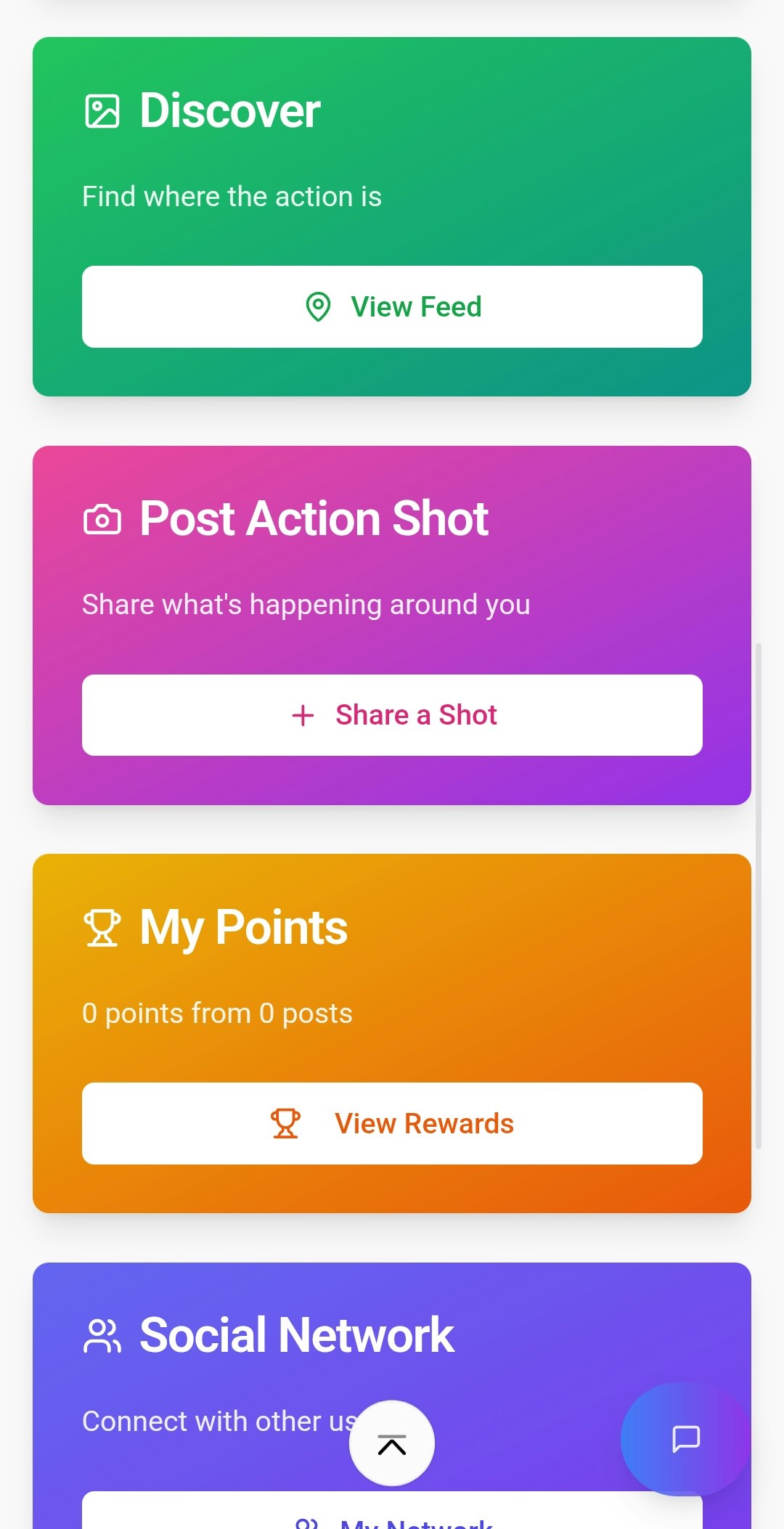Open the floating chat bubble
Viewport: 784px width, 1529px height.
pyautogui.click(x=685, y=1439)
